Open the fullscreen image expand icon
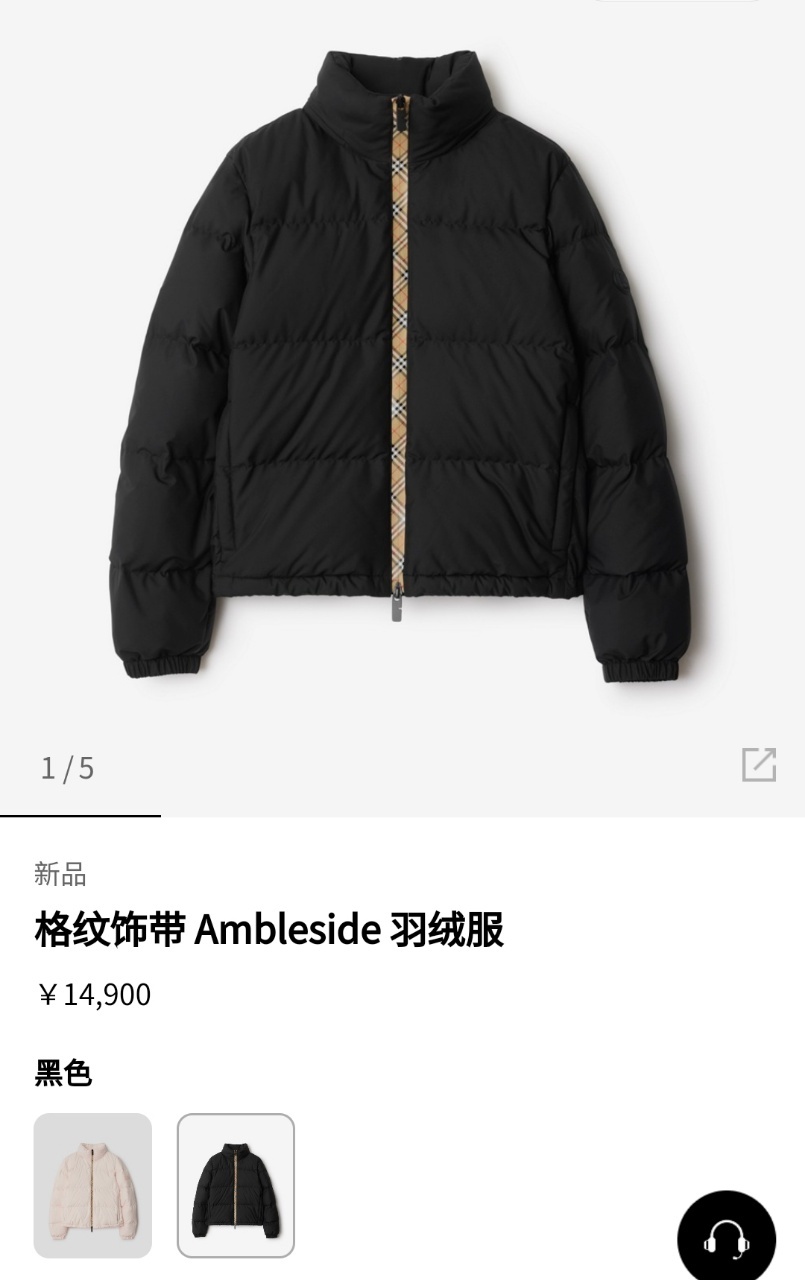 [758, 765]
